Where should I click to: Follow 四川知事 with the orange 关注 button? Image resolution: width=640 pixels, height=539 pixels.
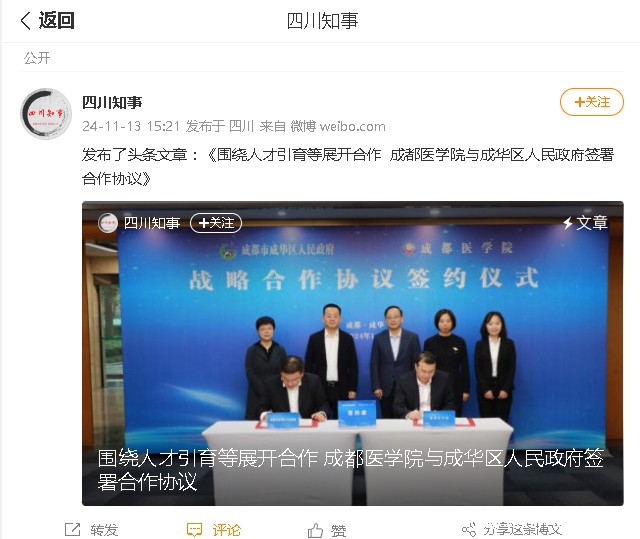591,102
